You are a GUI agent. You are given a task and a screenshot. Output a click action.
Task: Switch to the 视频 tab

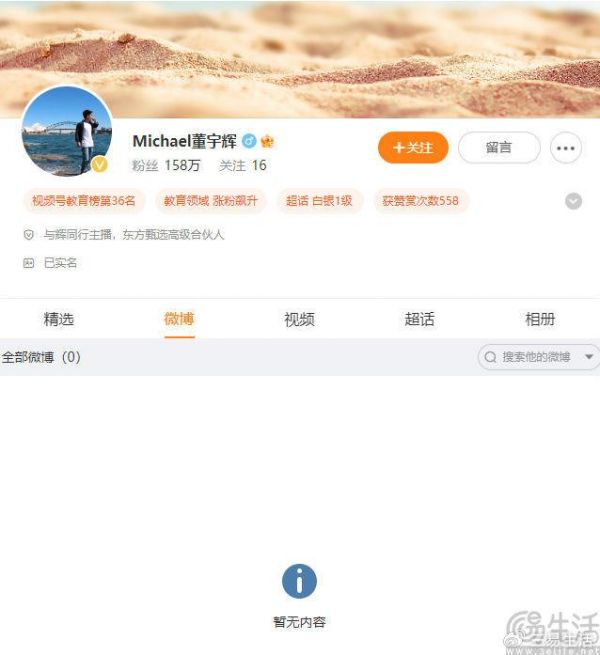299,319
